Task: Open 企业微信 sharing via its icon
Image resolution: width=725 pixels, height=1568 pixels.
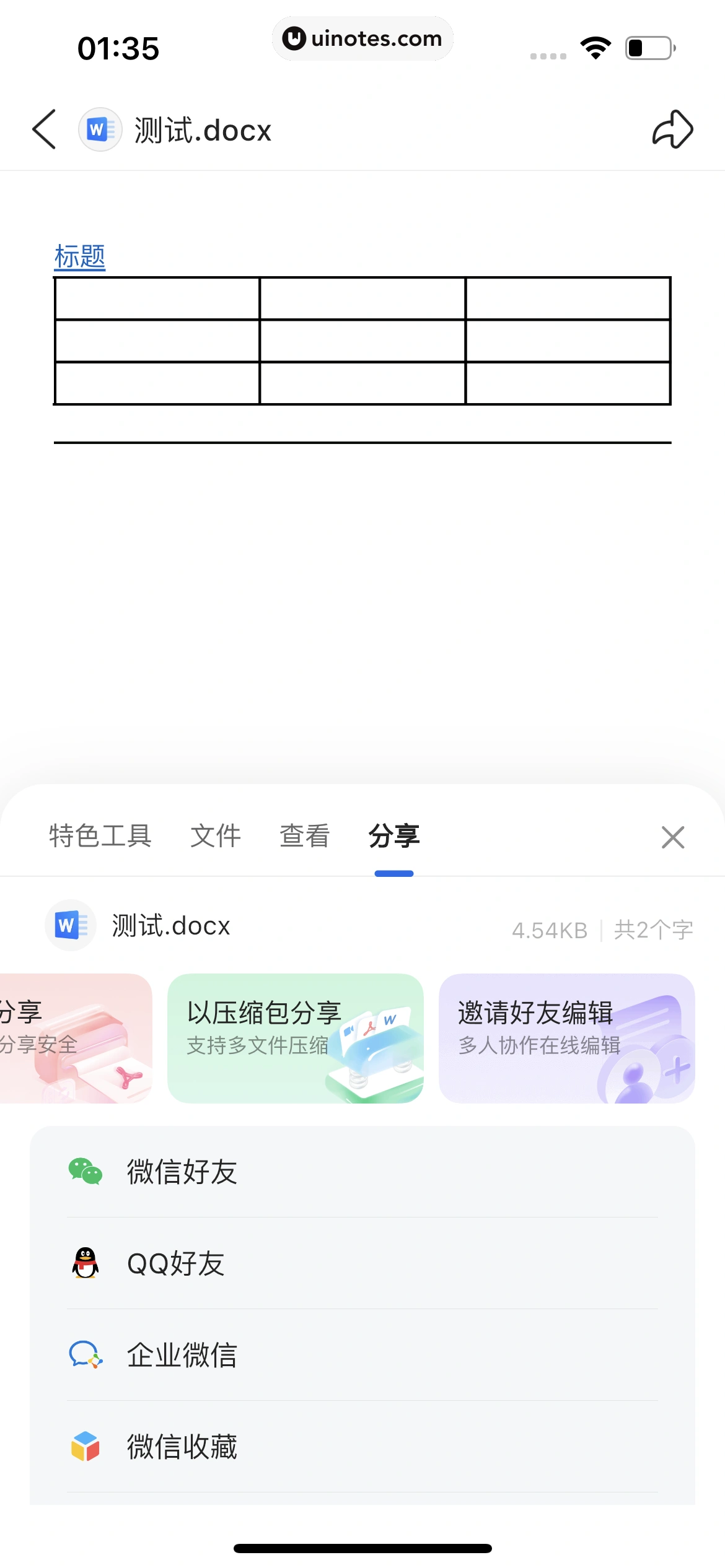Action: [84, 1355]
